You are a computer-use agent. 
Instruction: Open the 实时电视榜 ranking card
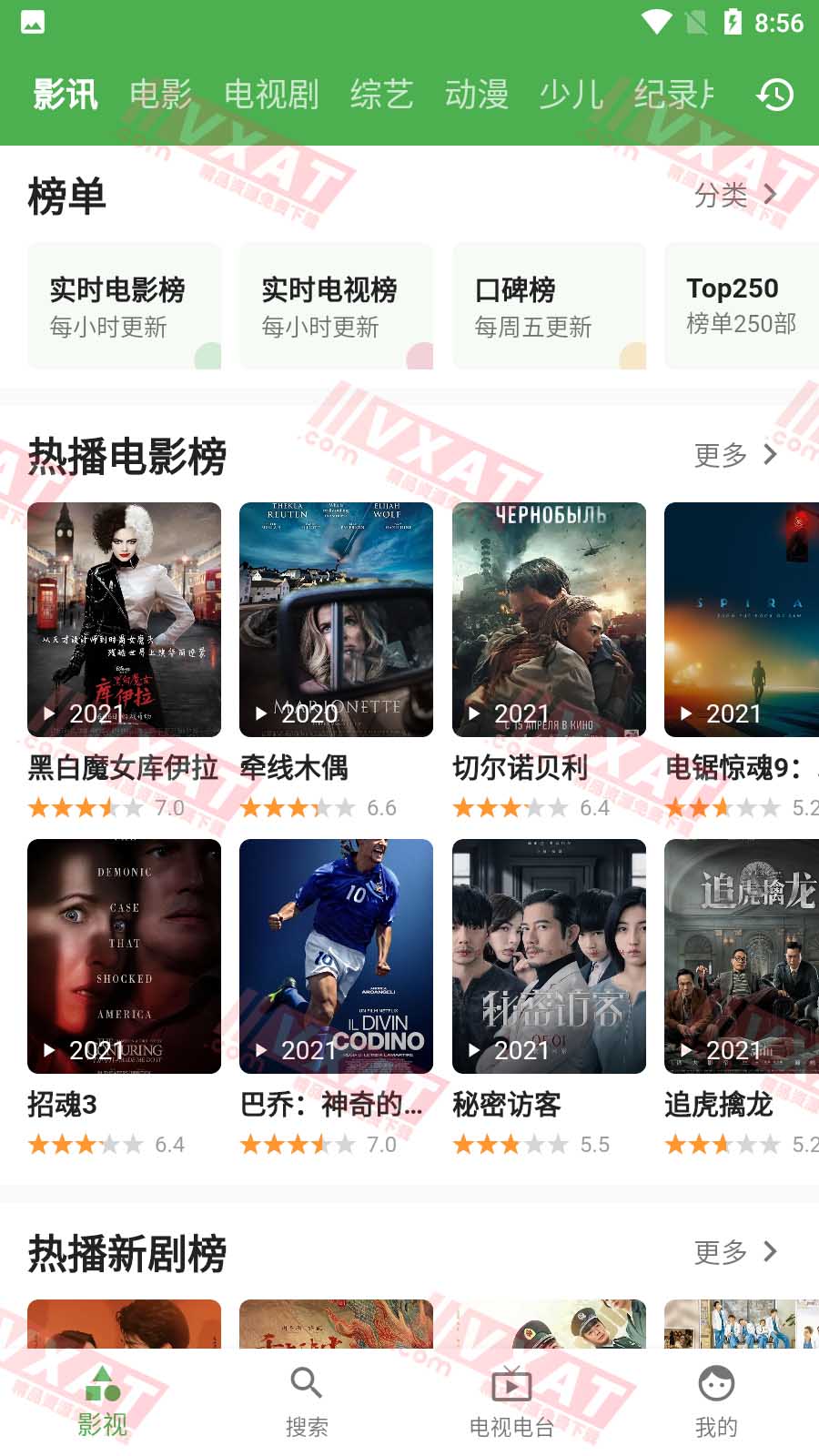(x=336, y=306)
